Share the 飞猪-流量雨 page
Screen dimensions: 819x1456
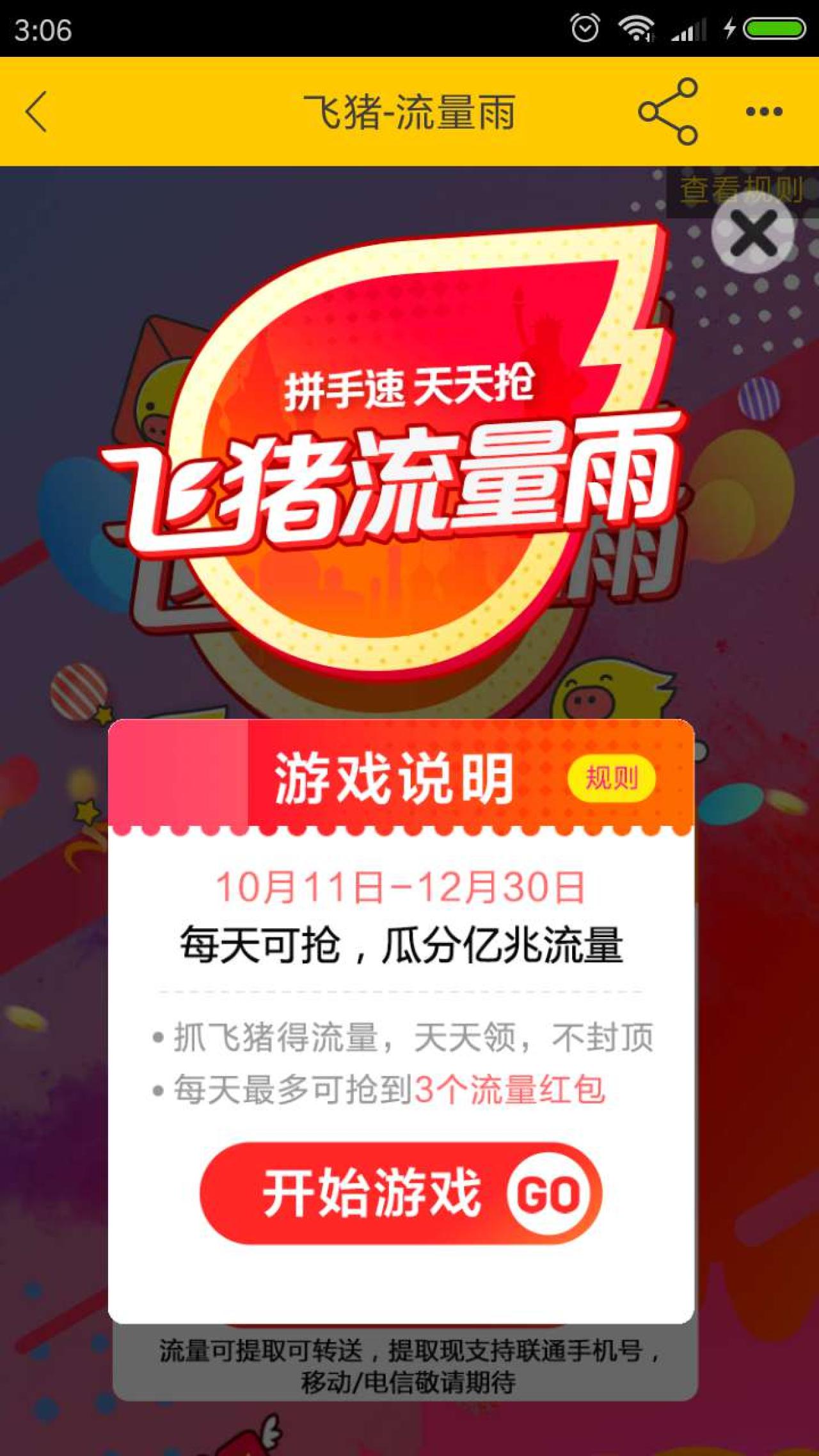[x=667, y=112]
